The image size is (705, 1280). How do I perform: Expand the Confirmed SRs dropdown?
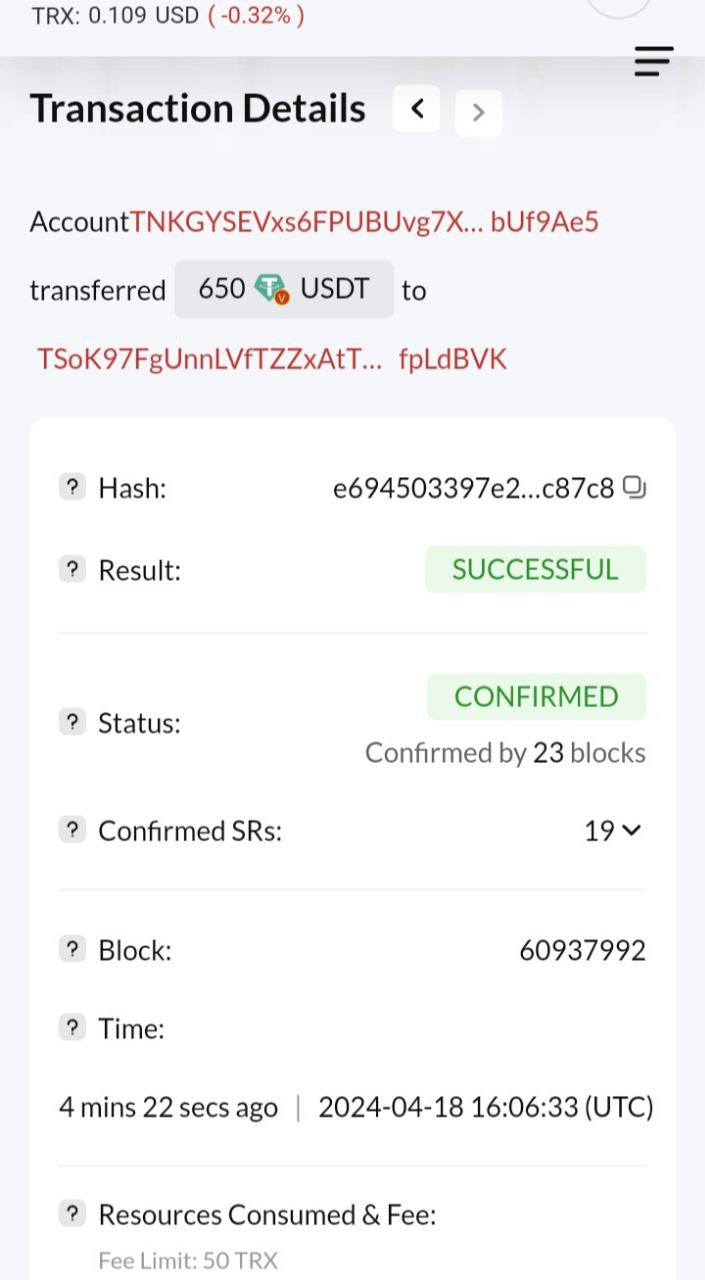coord(612,831)
